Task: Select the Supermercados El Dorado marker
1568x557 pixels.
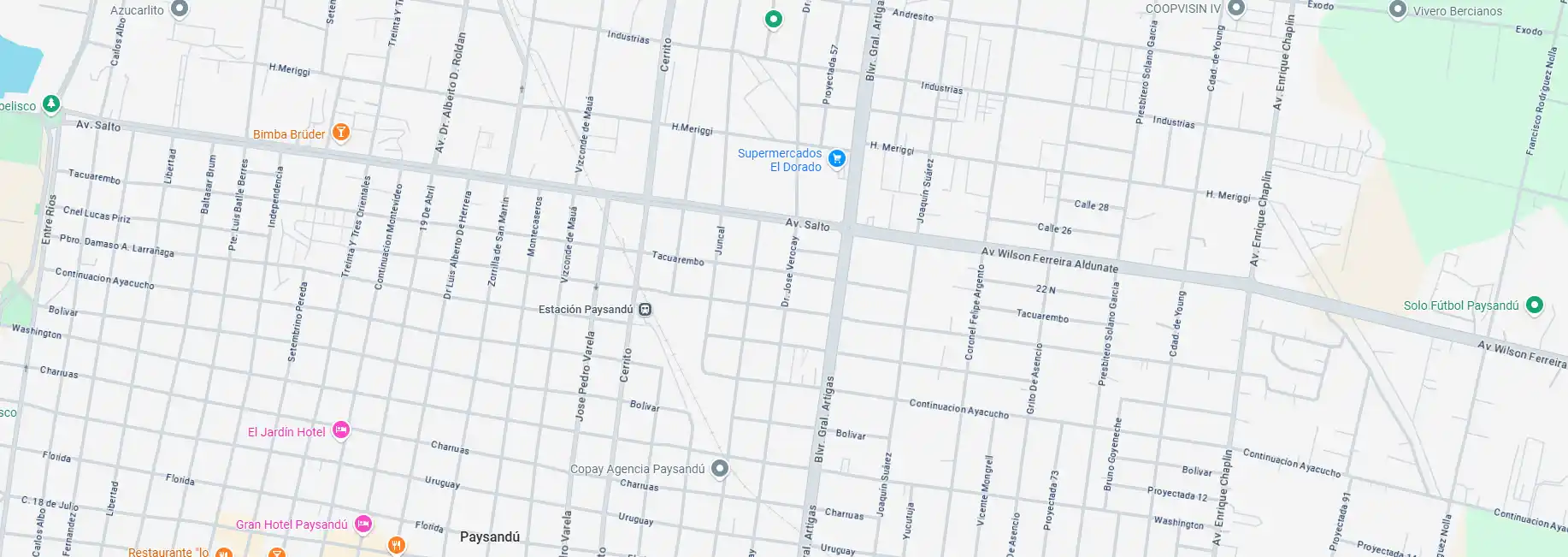Action: 837,158
